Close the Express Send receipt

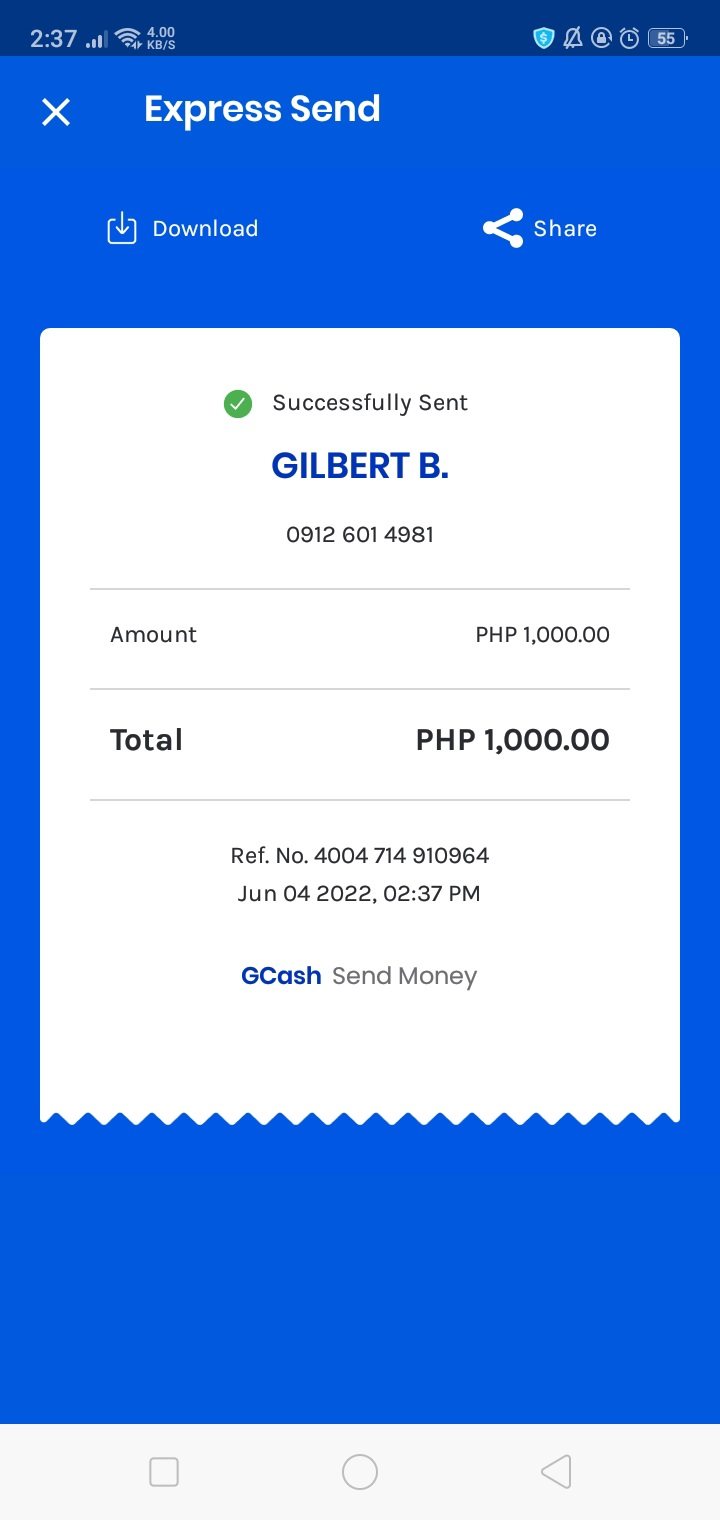click(56, 112)
